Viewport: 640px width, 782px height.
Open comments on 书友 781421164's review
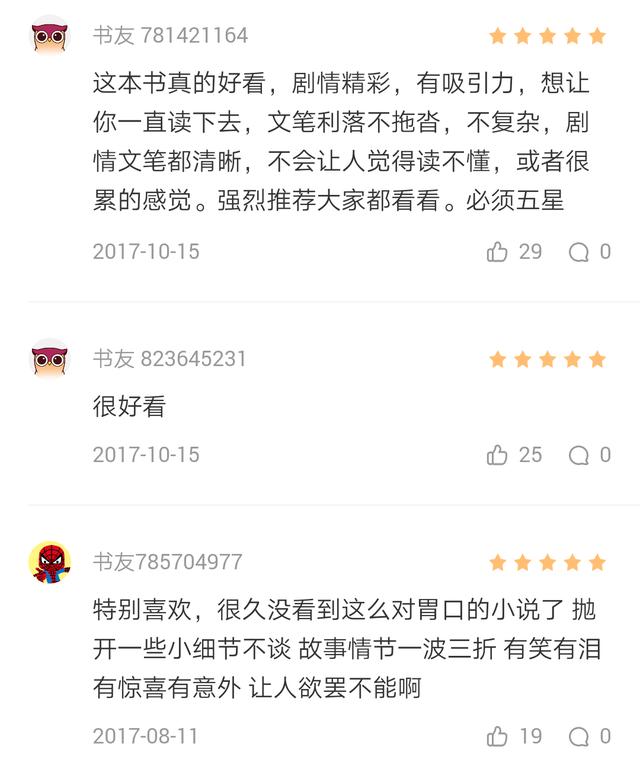click(x=579, y=252)
